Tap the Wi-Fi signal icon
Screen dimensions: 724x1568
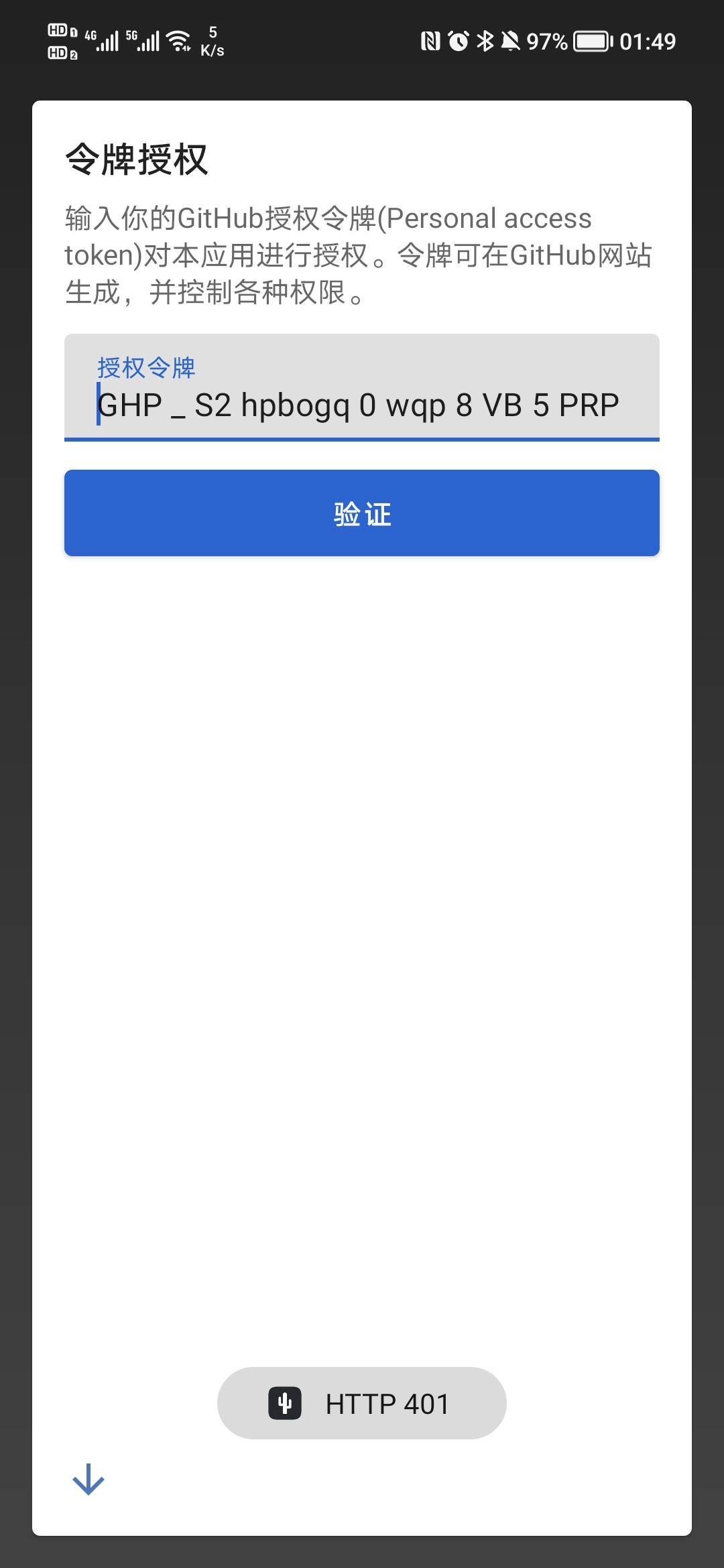point(180,42)
